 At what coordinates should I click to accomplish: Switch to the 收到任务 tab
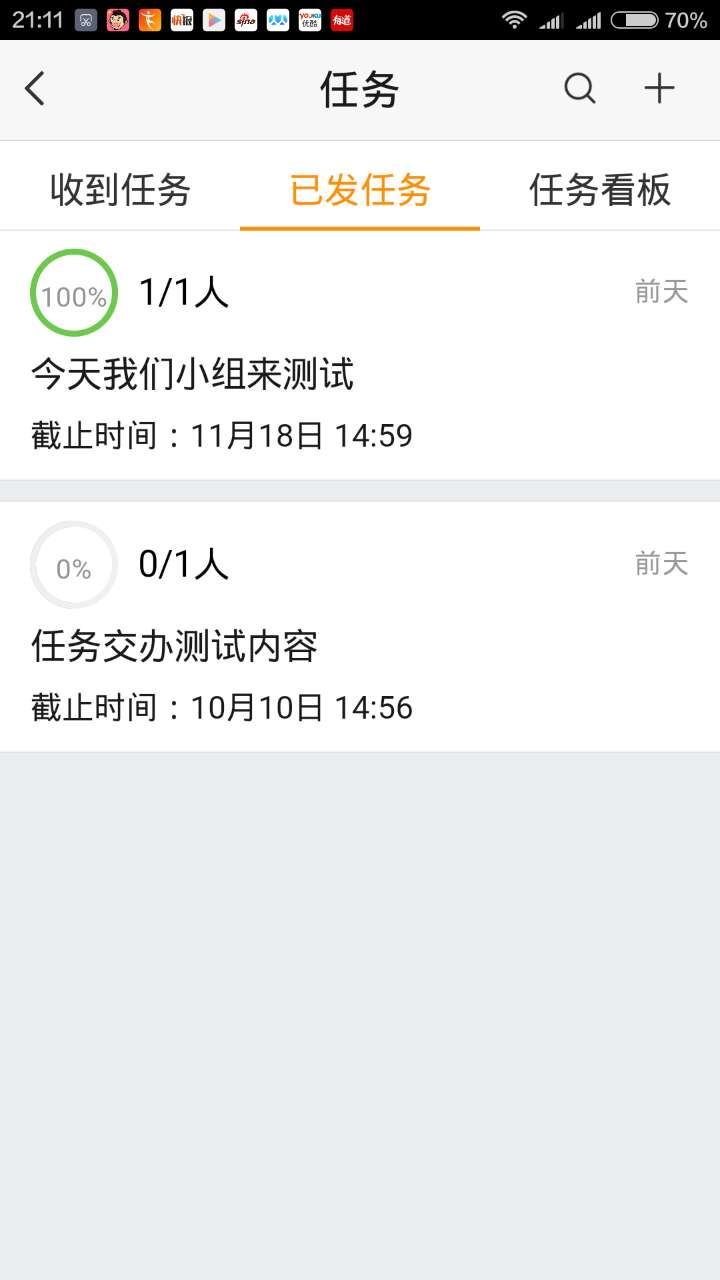click(x=120, y=189)
